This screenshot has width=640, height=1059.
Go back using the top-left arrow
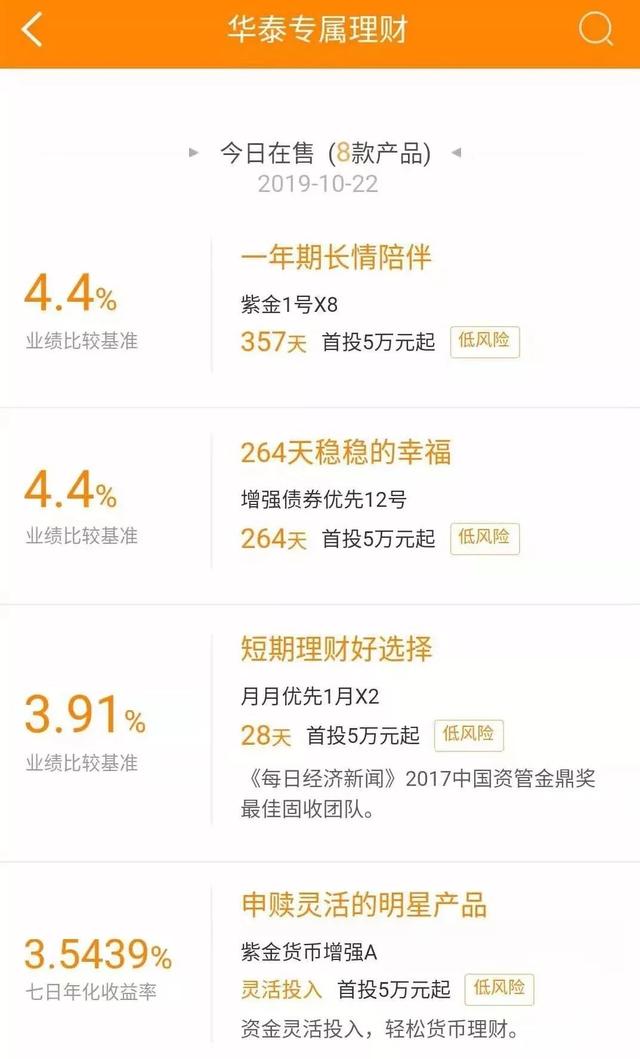tap(32, 30)
